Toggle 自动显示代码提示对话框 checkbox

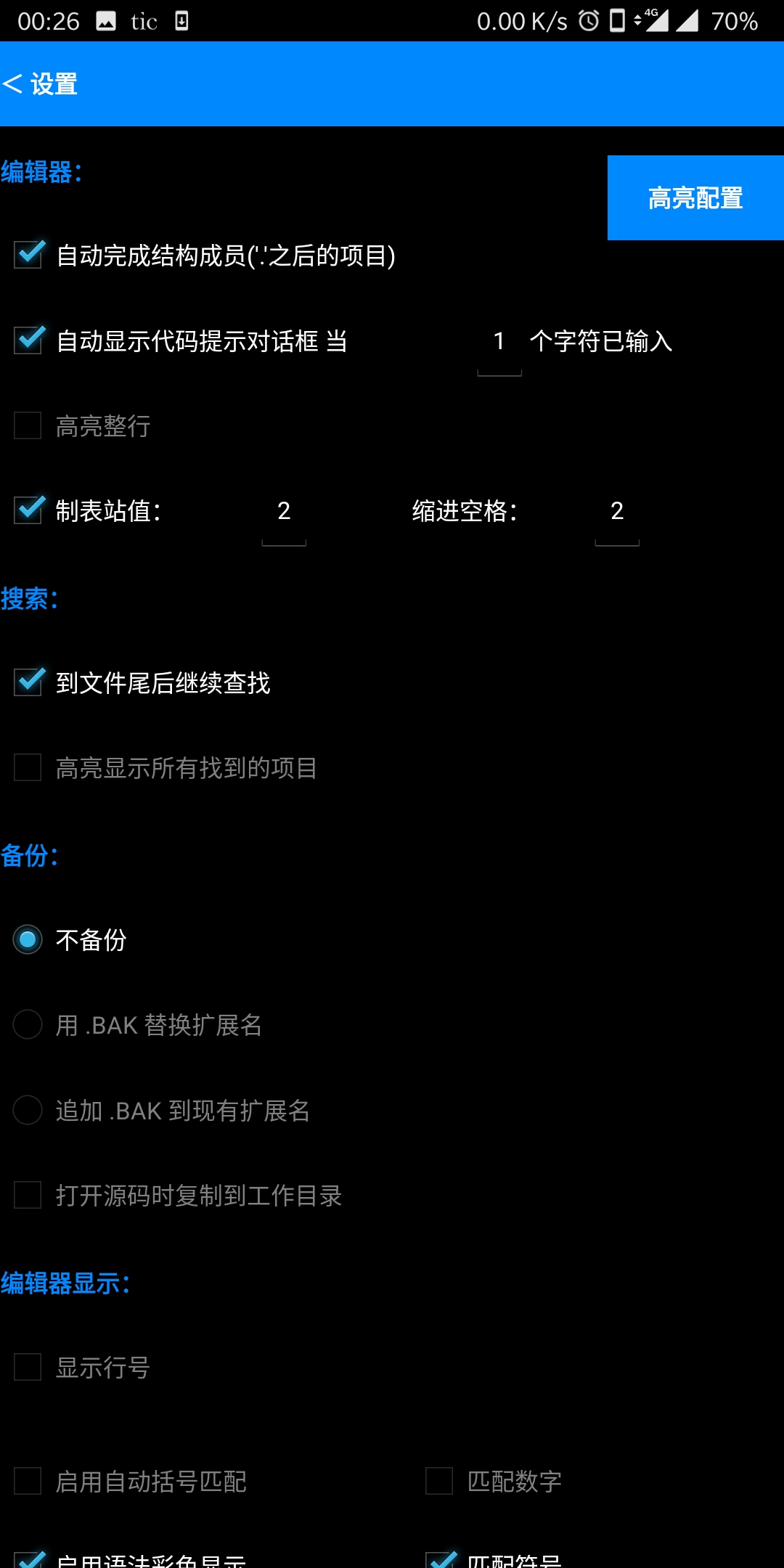coord(28,340)
